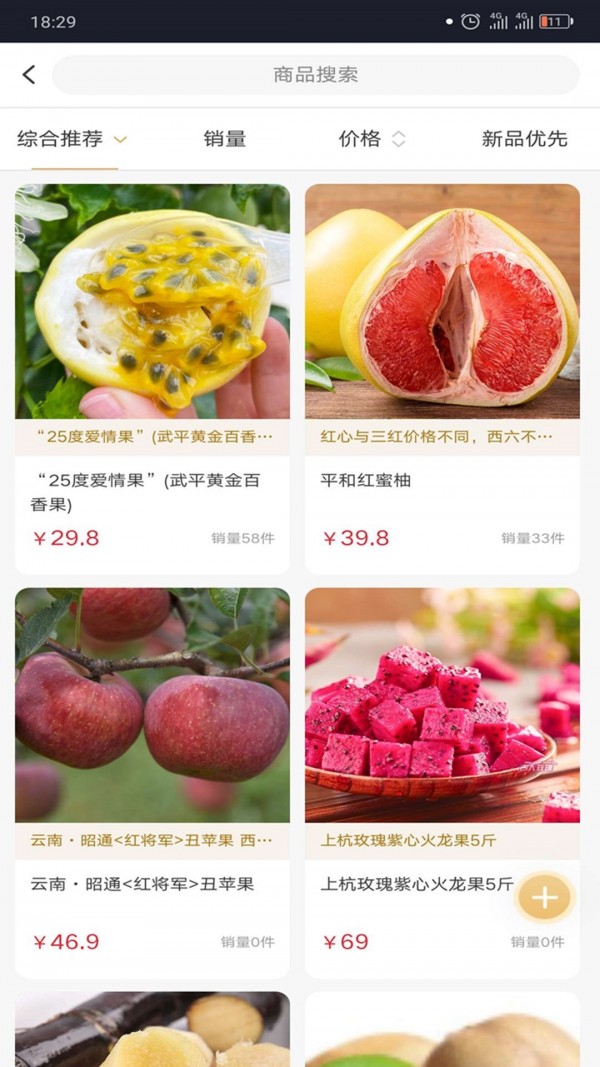This screenshot has width=600, height=1067.
Task: Sort products by 销量
Action: 225,139
